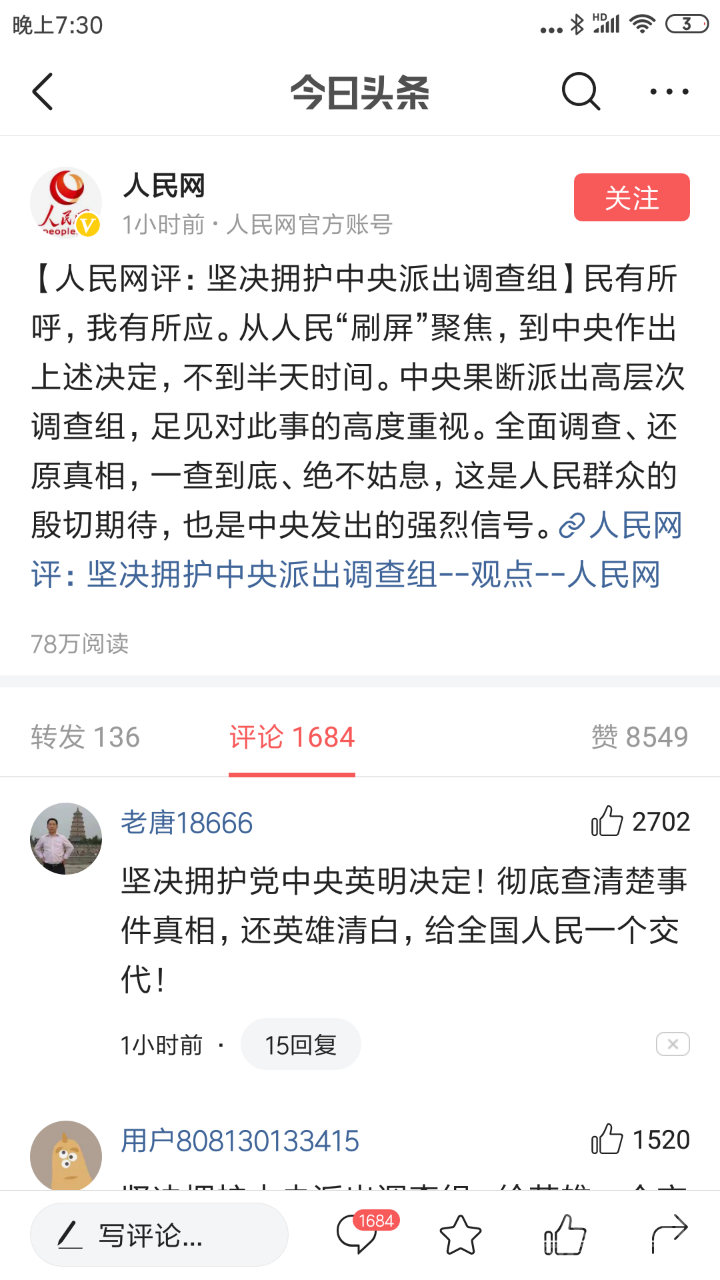
Task: Open 用户808130133415's avatar
Action: tap(66, 1155)
